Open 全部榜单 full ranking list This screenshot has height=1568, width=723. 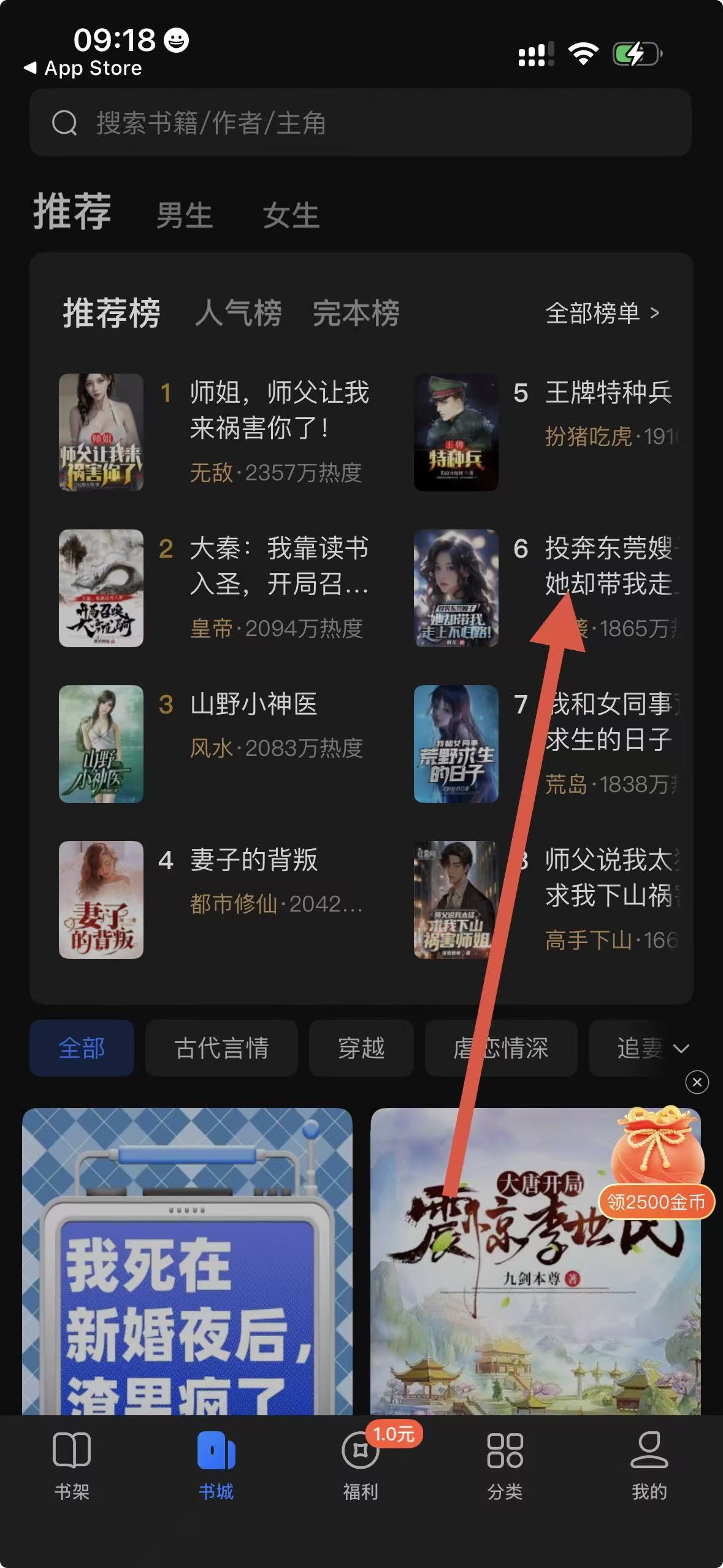coord(602,313)
